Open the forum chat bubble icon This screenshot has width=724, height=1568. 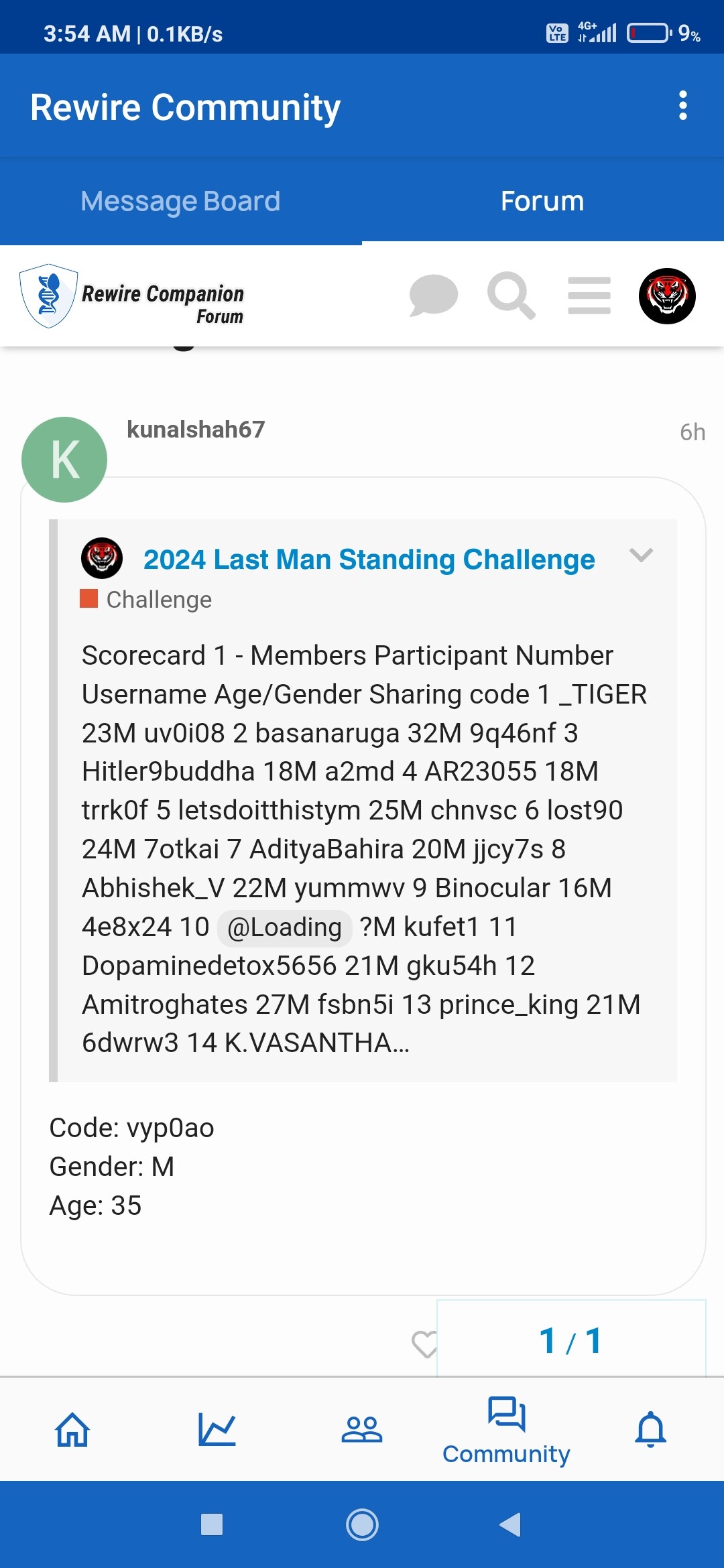coord(433,296)
